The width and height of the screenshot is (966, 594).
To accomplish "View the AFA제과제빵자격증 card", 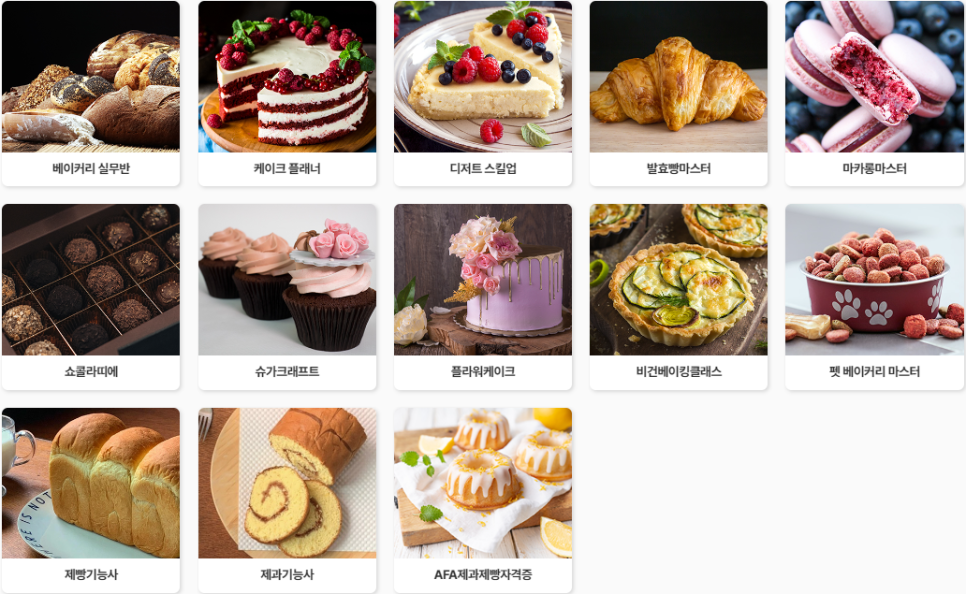I will [483, 499].
